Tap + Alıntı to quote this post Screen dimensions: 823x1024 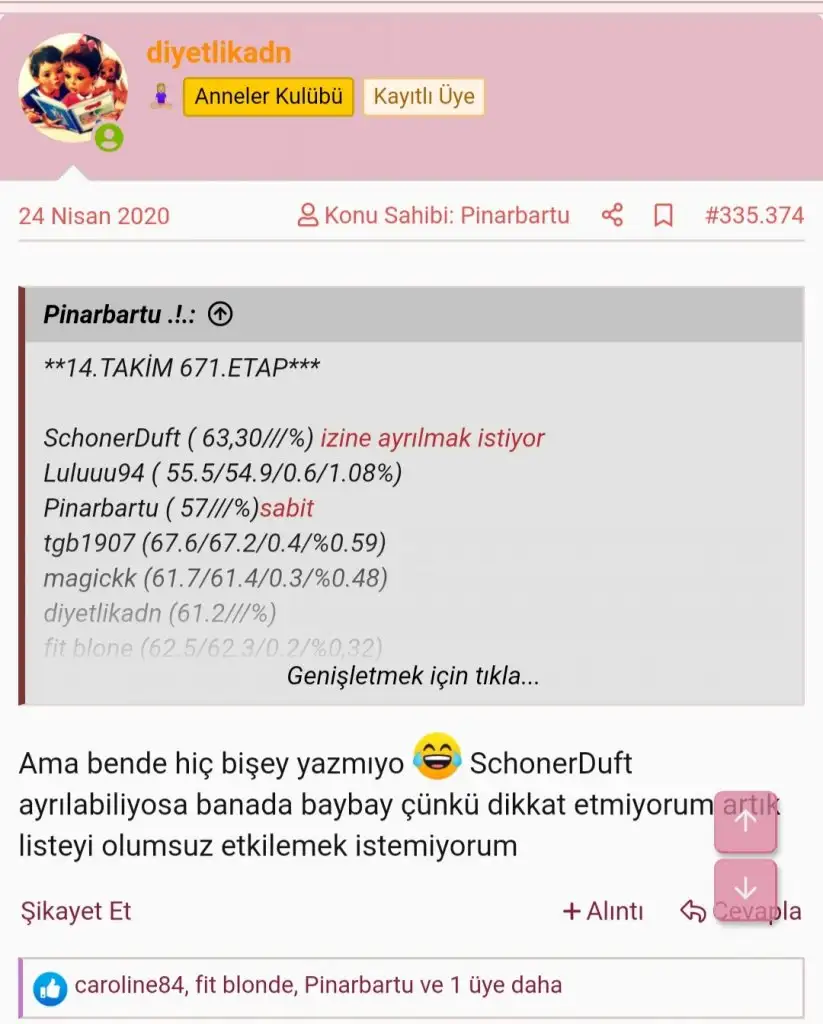click(x=603, y=911)
